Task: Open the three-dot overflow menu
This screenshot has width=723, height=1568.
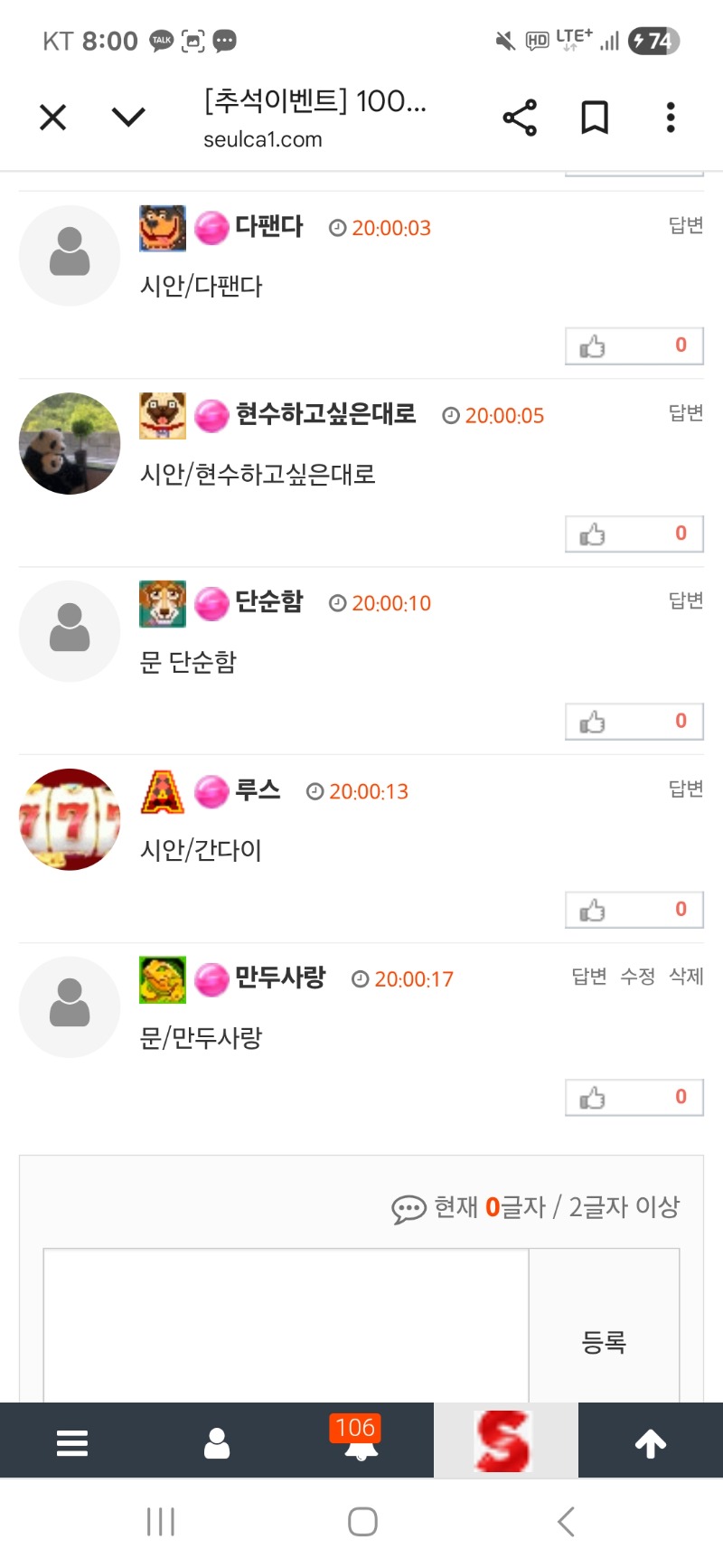Action: (670, 118)
